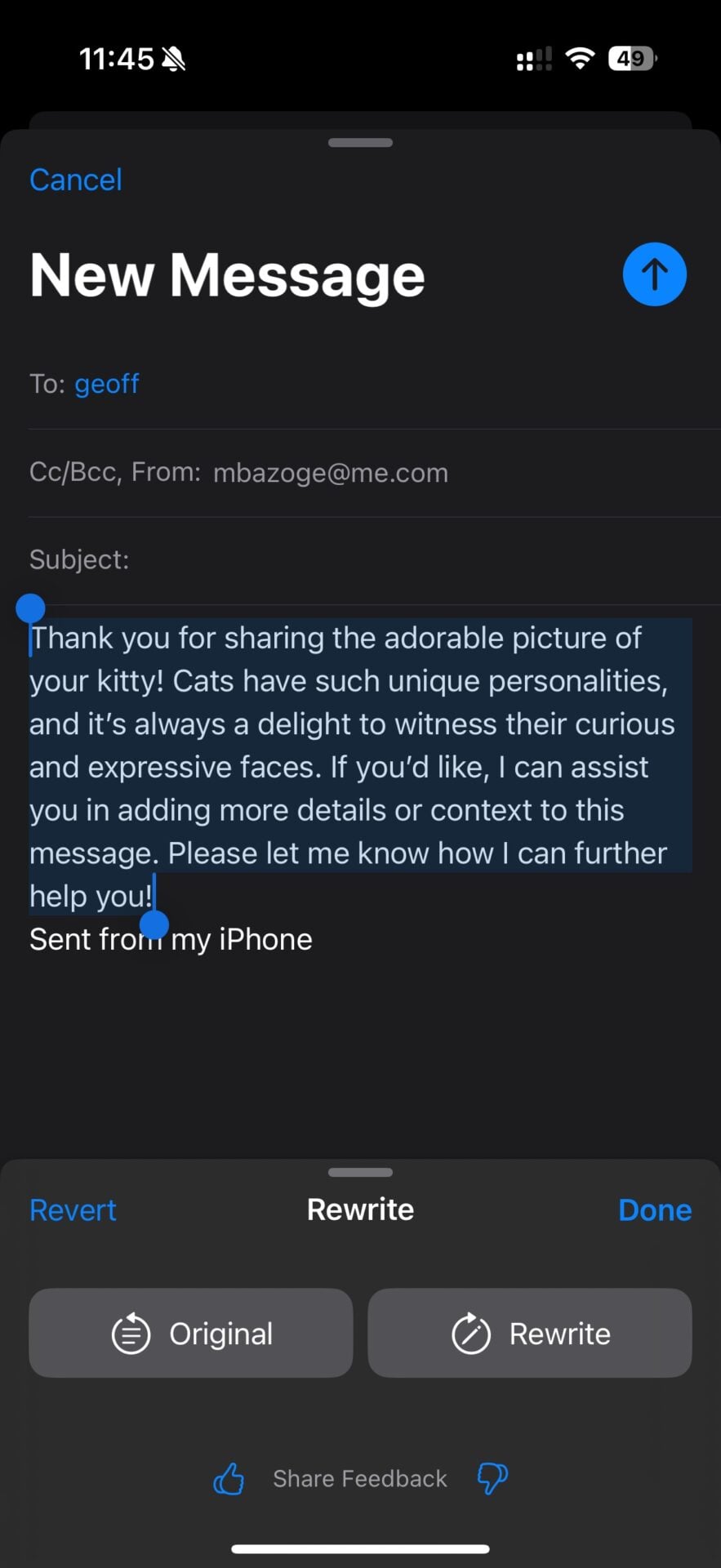
Task: Tap Done in the Rewrite panel
Action: 654,1209
